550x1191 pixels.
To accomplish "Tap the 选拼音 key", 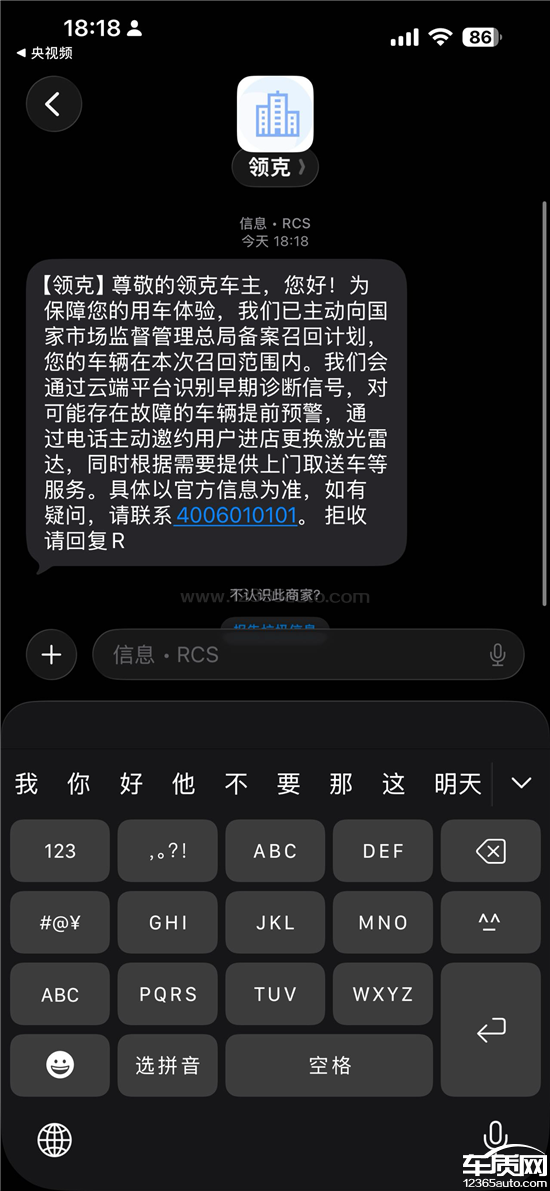I will click(x=168, y=1065).
